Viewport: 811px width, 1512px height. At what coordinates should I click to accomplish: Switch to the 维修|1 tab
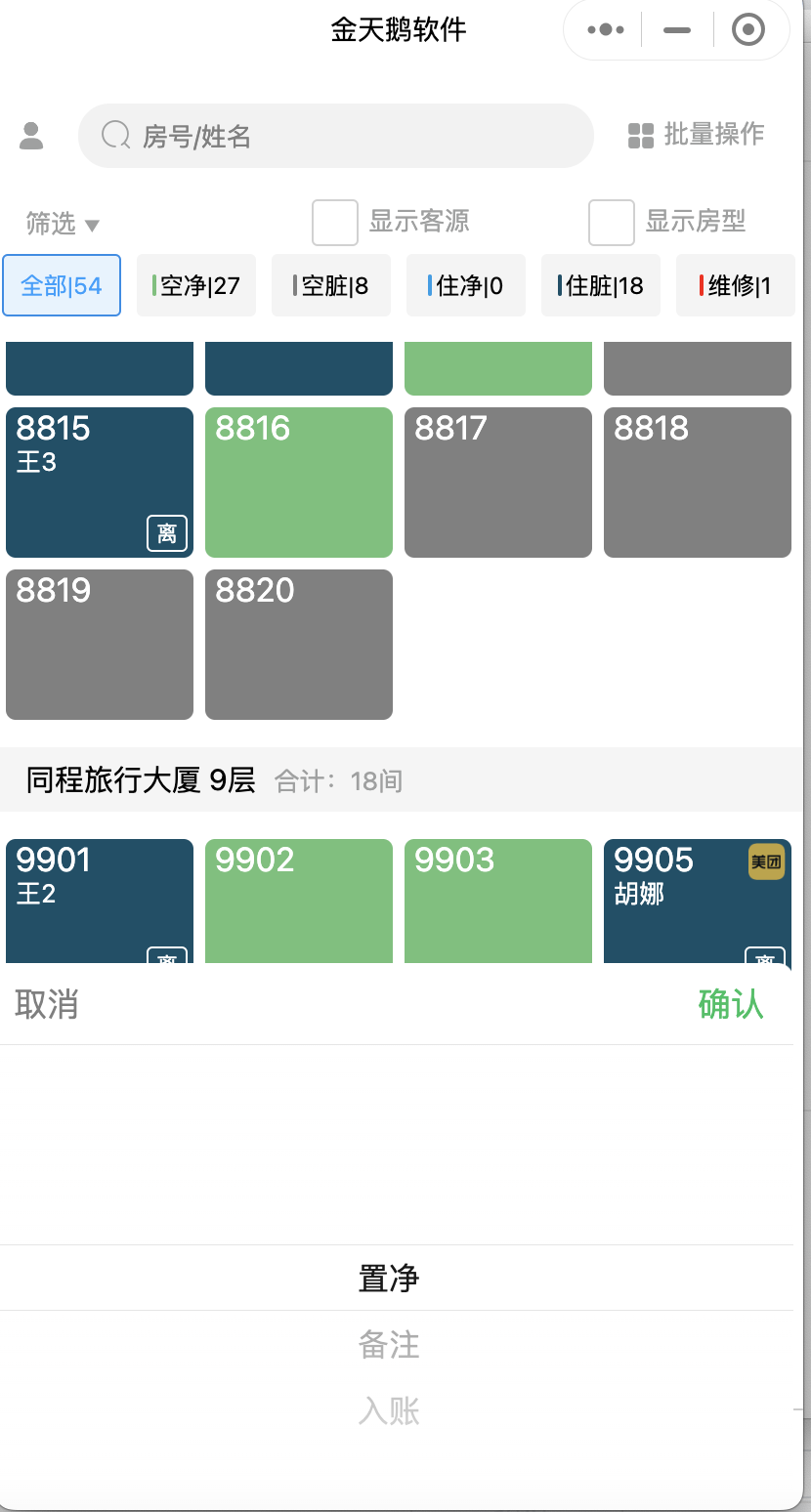pos(736,285)
